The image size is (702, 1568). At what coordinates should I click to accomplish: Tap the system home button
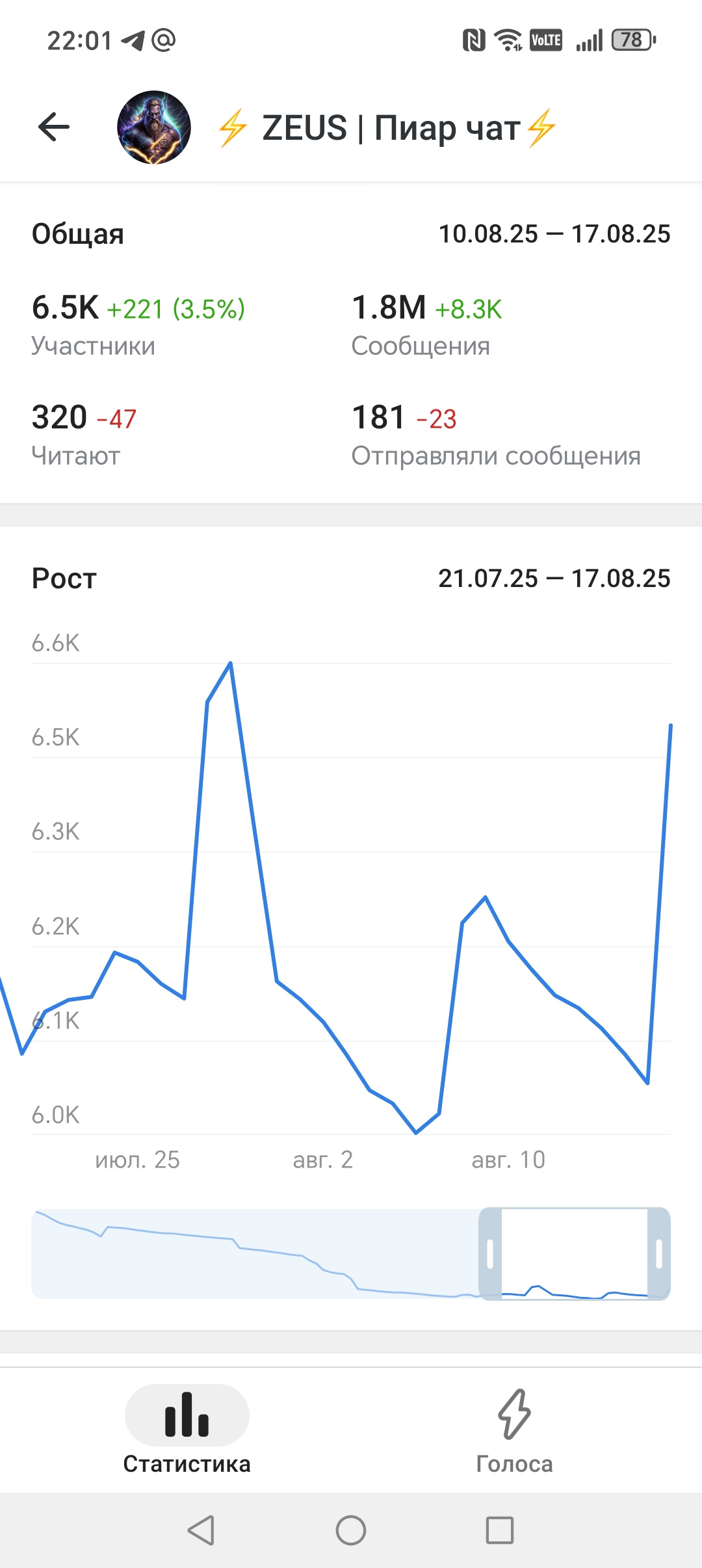pyautogui.click(x=351, y=1530)
